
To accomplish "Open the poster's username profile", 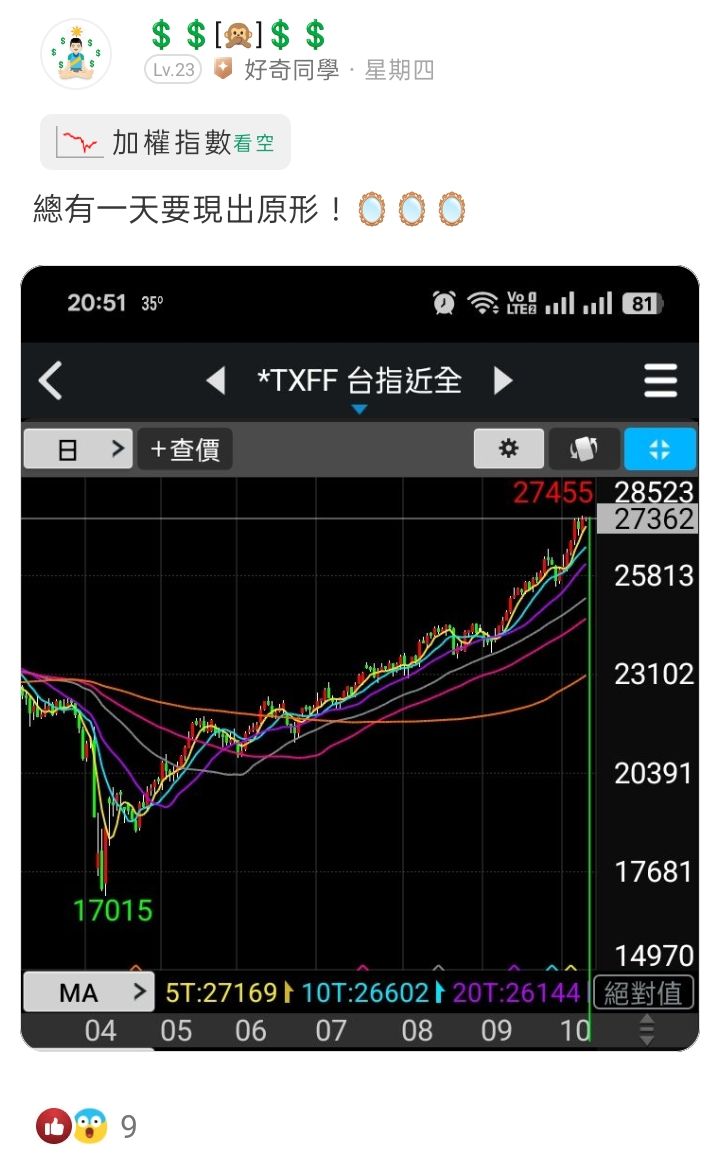I will [238, 36].
